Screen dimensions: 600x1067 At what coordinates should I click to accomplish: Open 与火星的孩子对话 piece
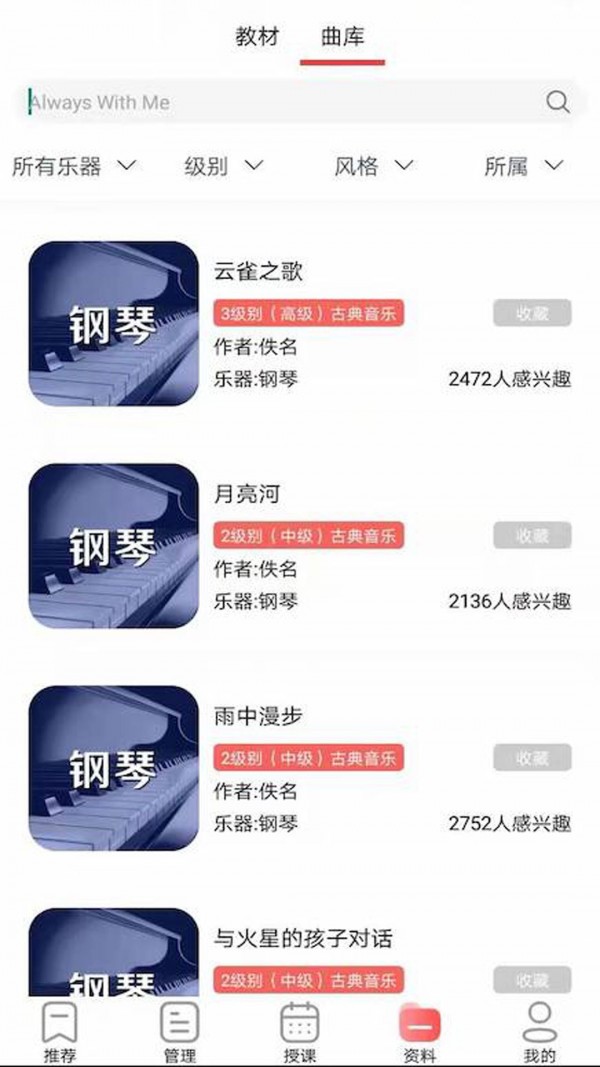click(303, 939)
